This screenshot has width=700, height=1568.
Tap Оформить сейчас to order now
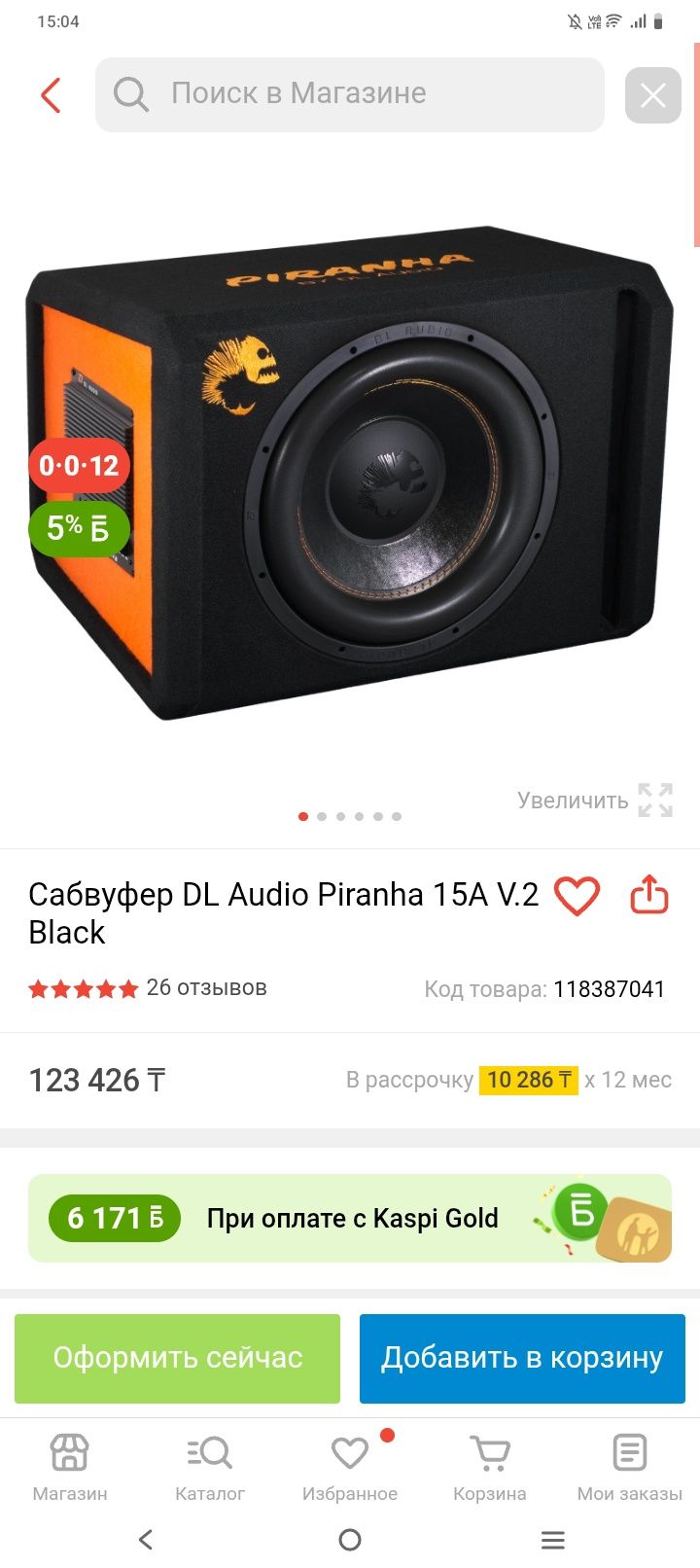click(177, 1358)
